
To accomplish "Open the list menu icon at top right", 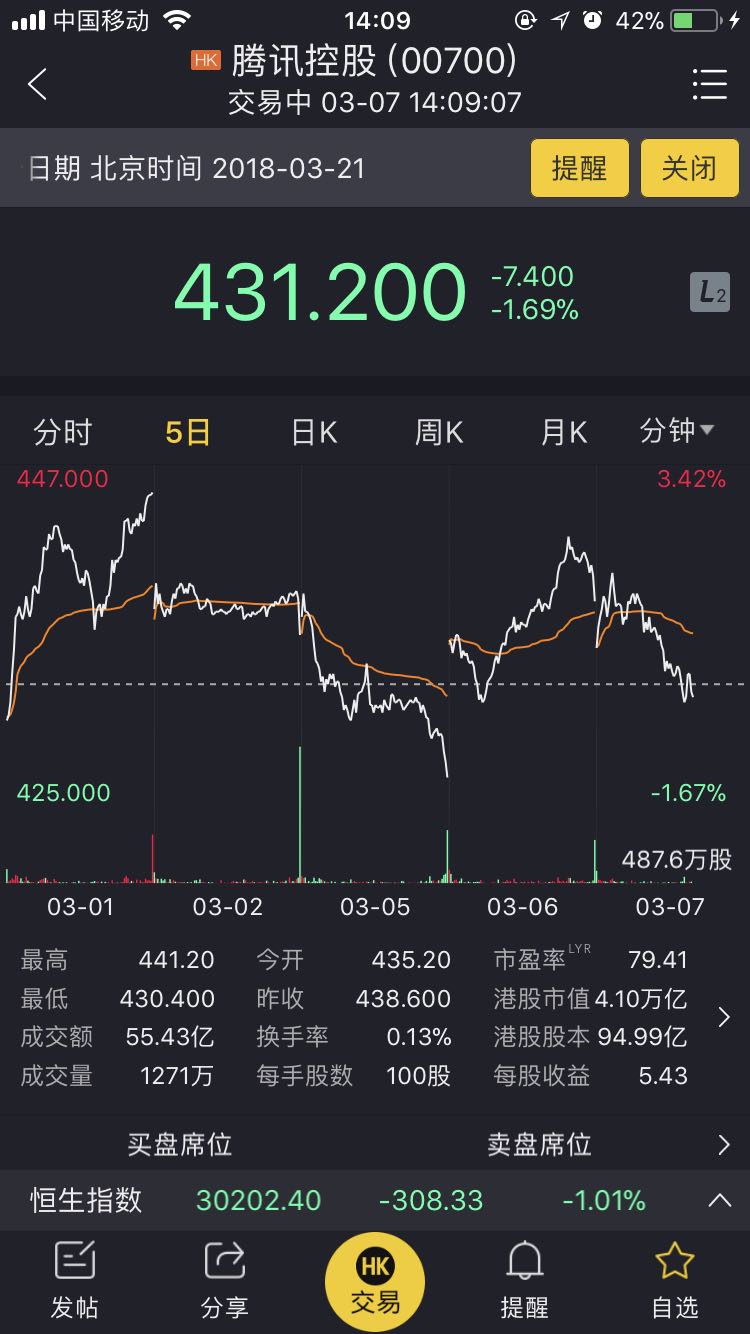I will (x=710, y=84).
